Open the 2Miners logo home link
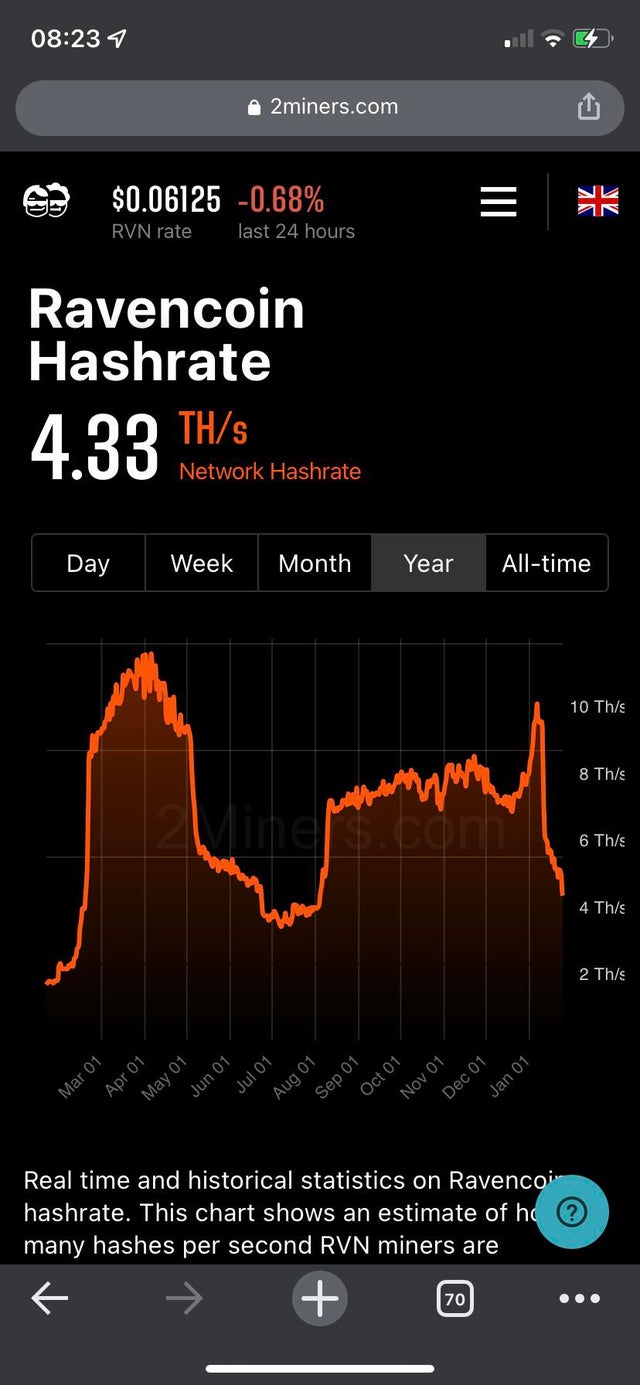Viewport: 640px width, 1385px height. pos(47,201)
